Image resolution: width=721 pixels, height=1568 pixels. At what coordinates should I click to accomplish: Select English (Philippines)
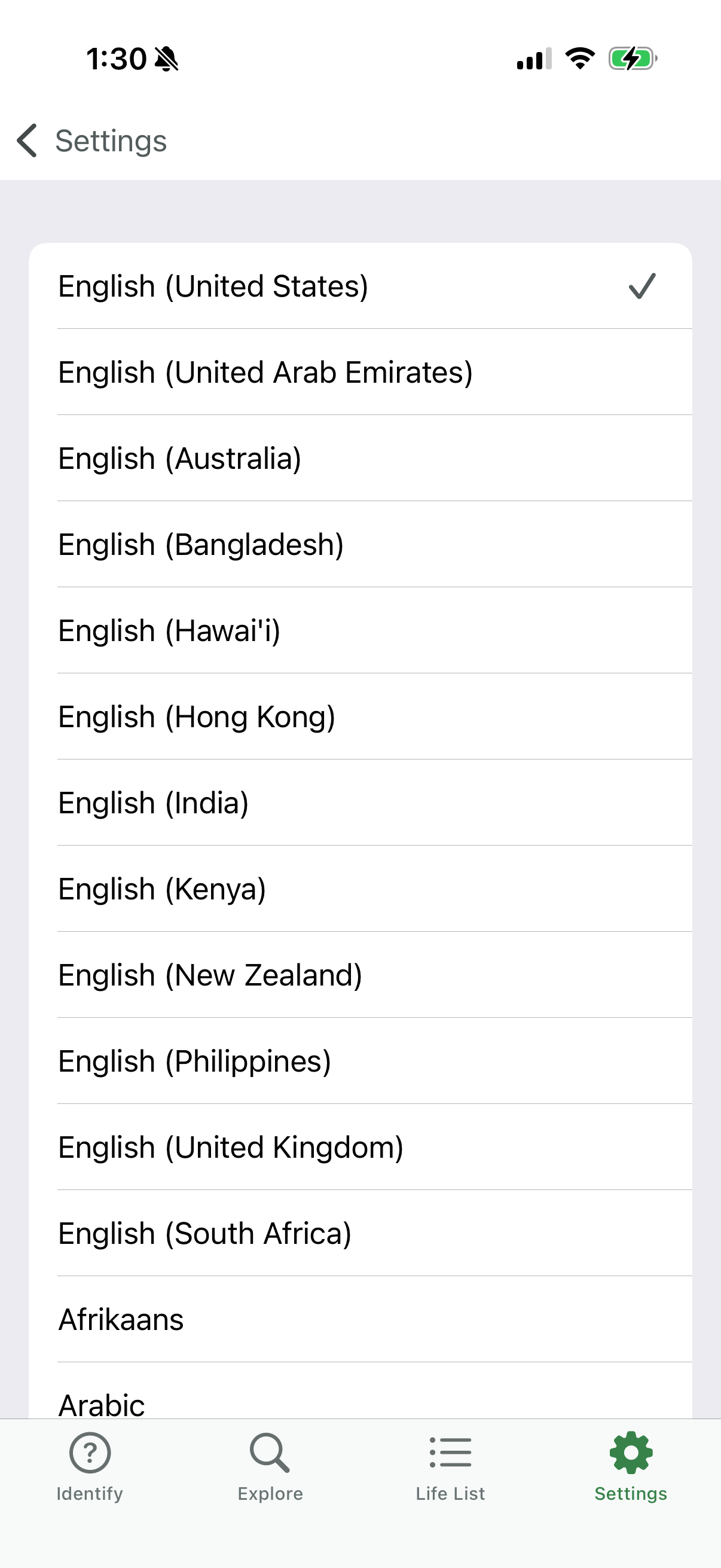click(359, 1061)
